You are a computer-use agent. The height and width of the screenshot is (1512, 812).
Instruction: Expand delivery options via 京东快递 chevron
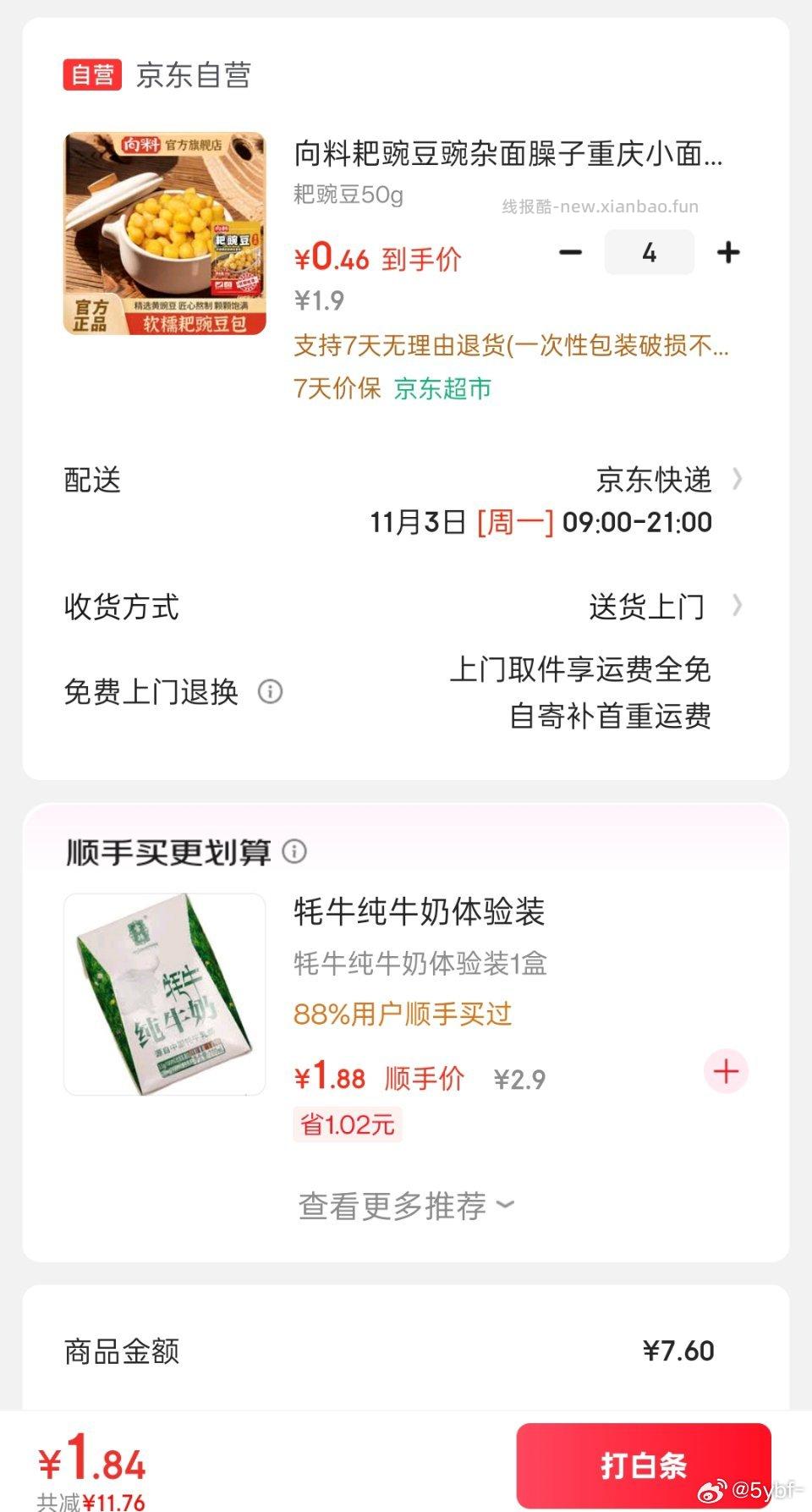[740, 480]
